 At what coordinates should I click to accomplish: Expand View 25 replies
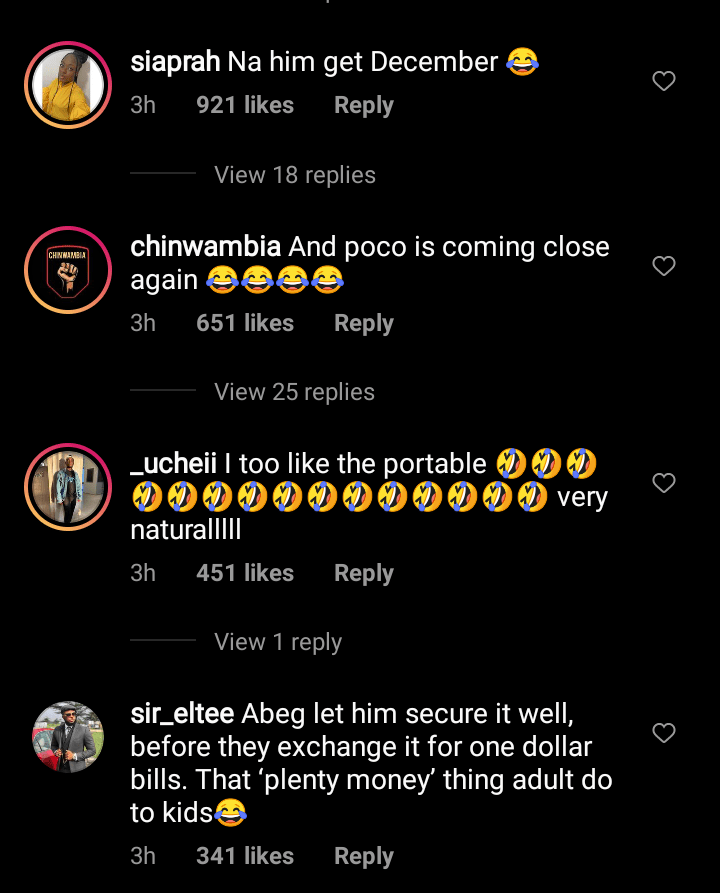pos(294,392)
